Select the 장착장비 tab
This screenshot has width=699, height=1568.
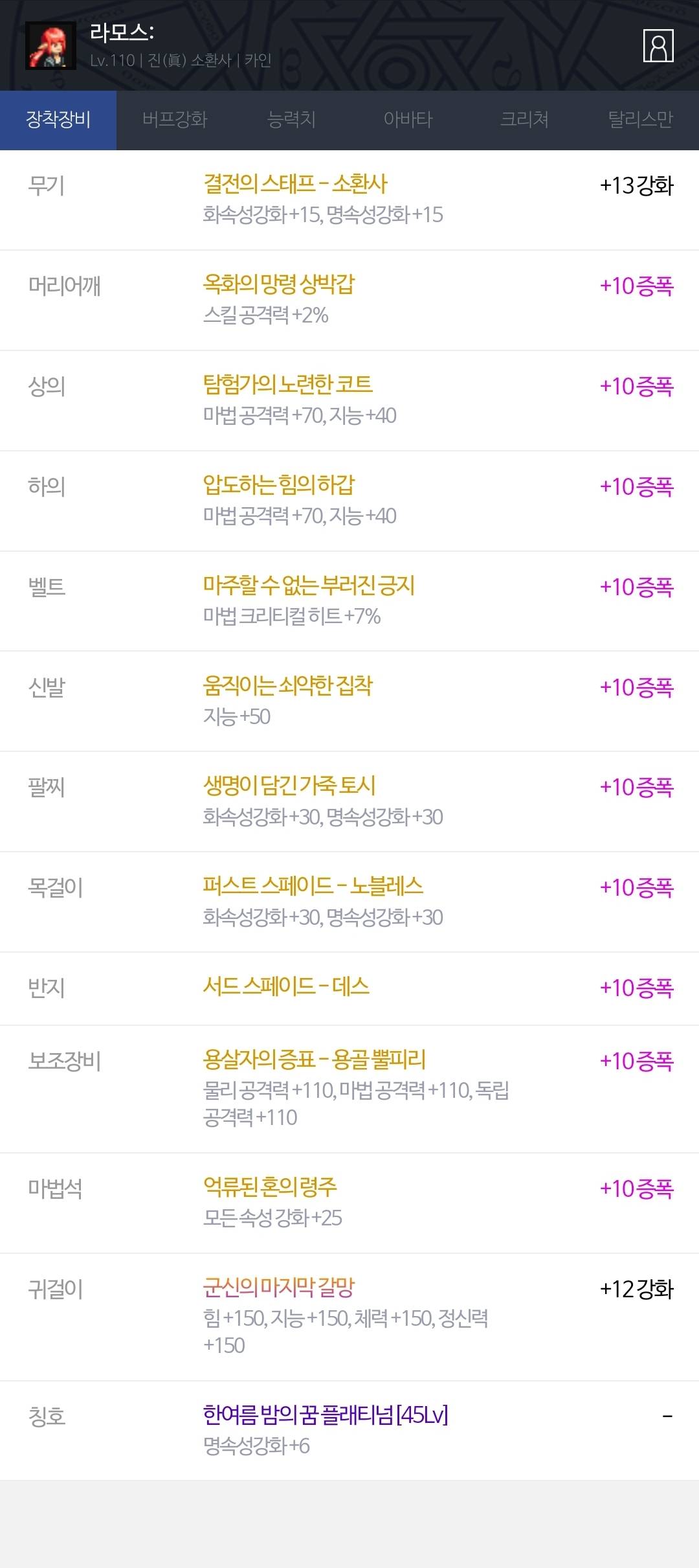click(x=58, y=120)
